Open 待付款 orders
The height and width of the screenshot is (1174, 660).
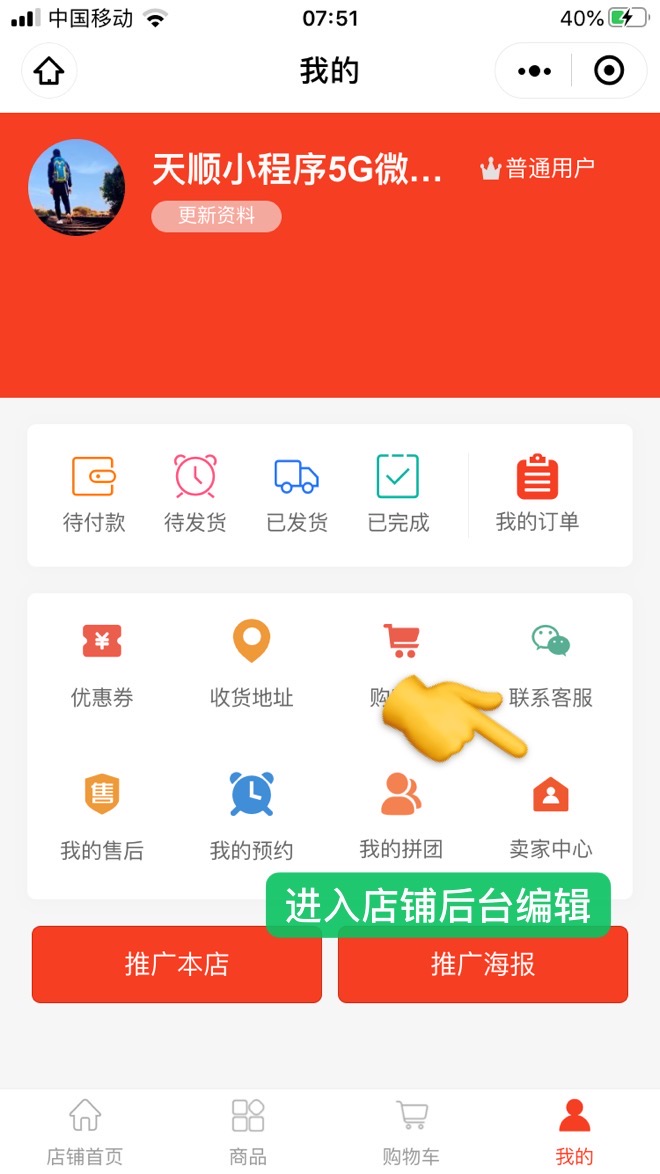tap(94, 493)
